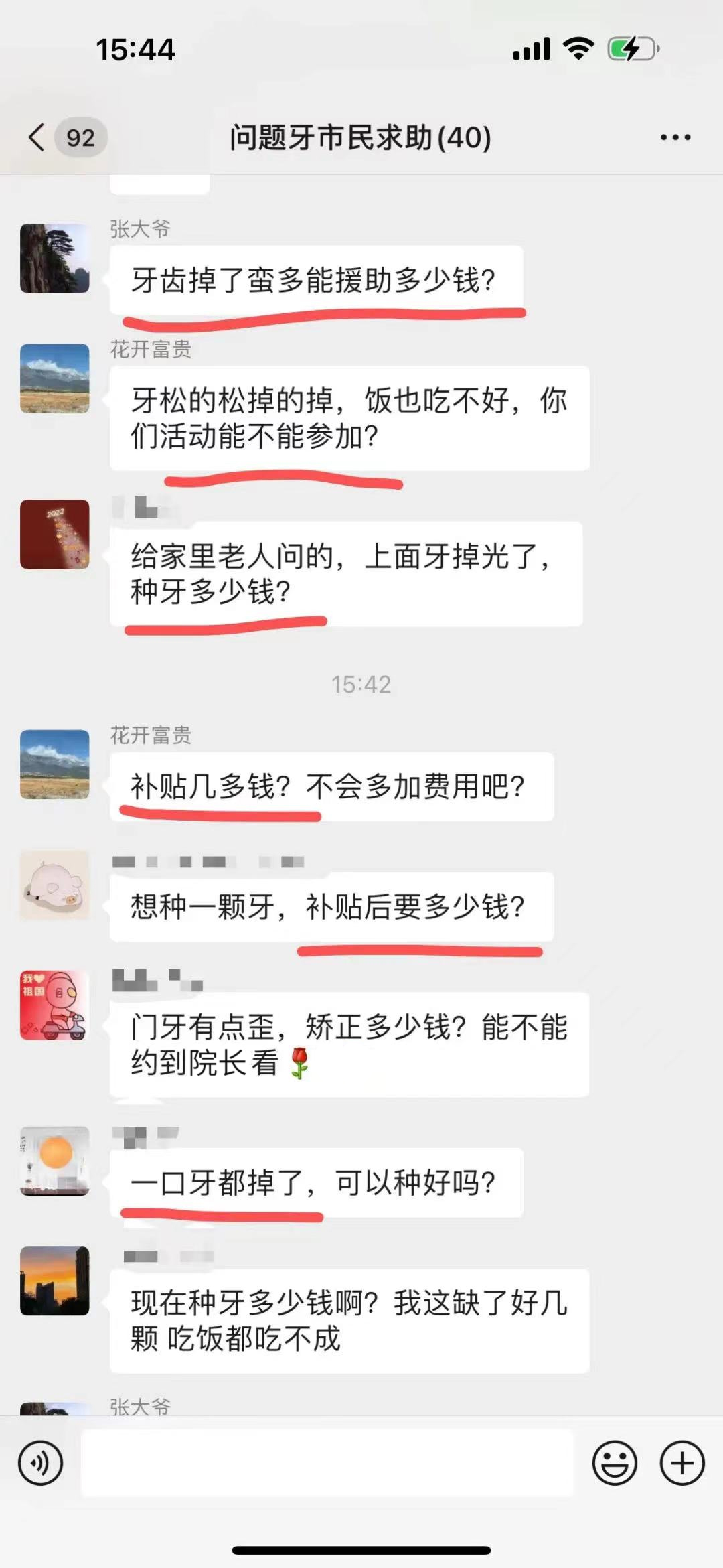View the orange sun avatar beside 一口牙都掉了 message
723x1568 pixels.
pos(55,1161)
